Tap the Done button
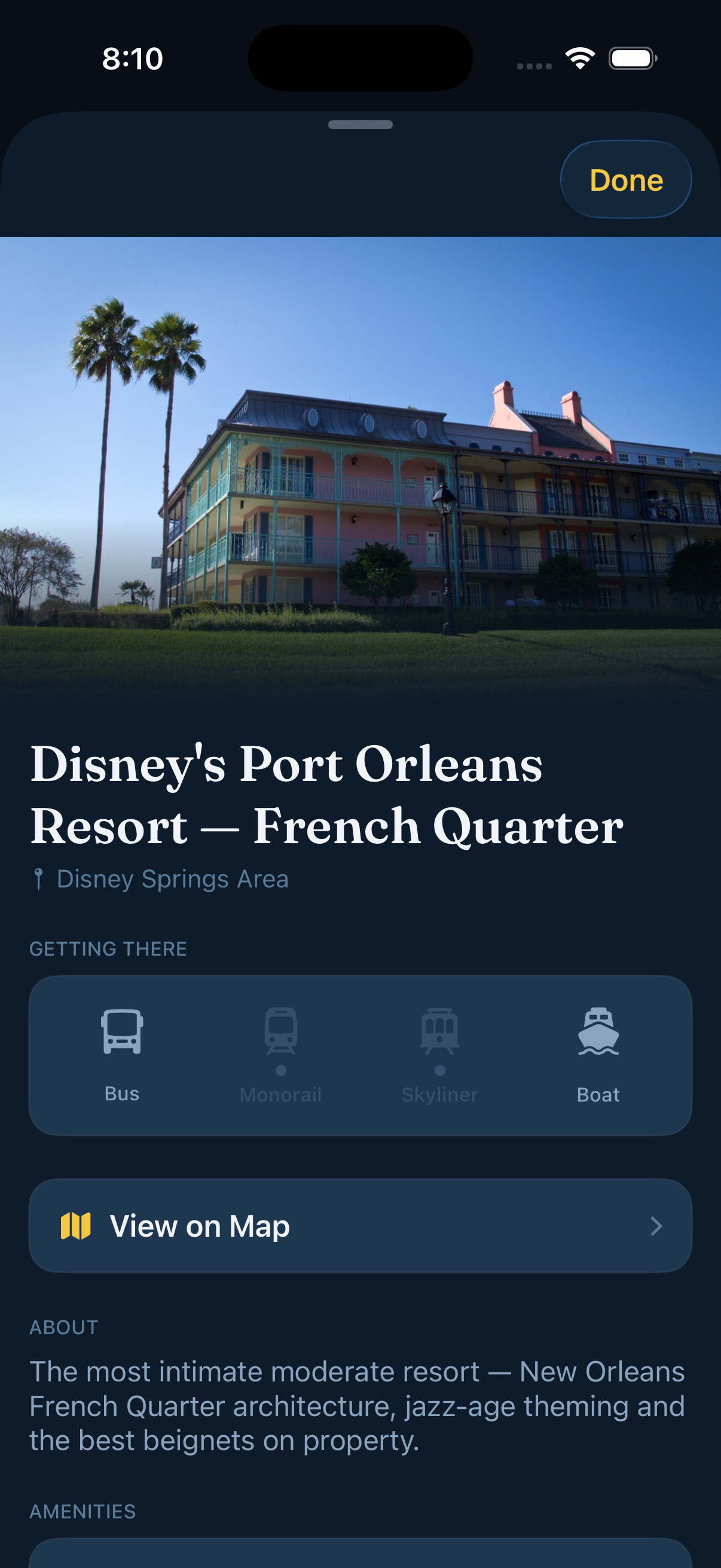This screenshot has width=721, height=1568. [626, 179]
